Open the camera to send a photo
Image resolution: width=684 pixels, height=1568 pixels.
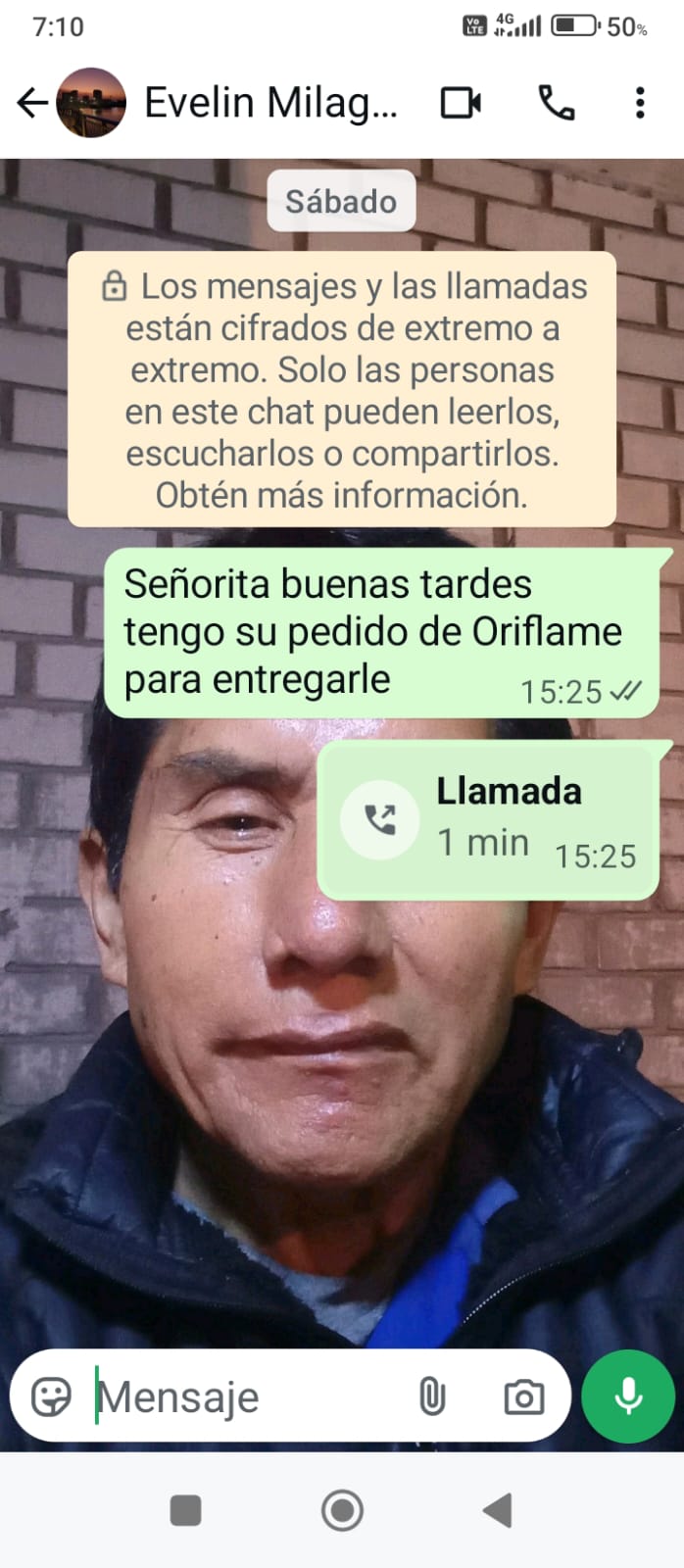(523, 1396)
